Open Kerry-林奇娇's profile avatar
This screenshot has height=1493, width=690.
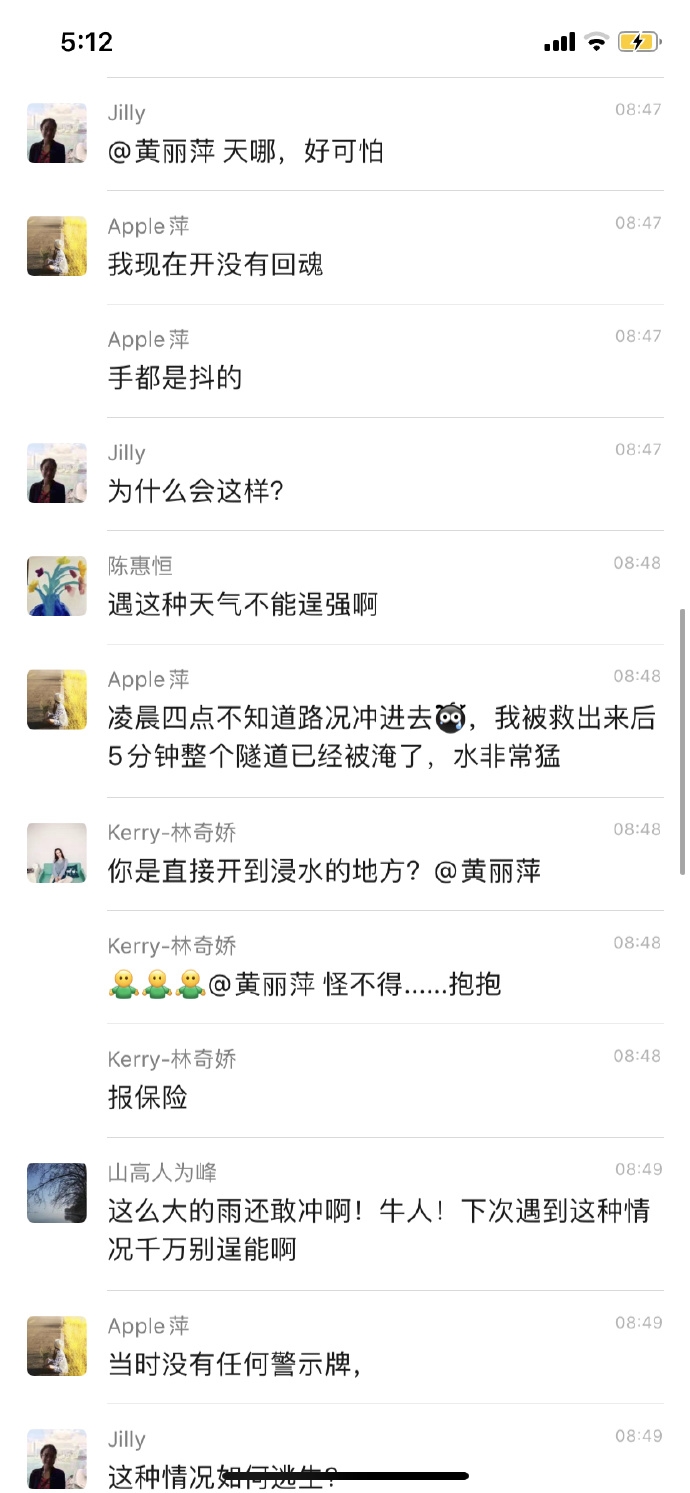57,853
